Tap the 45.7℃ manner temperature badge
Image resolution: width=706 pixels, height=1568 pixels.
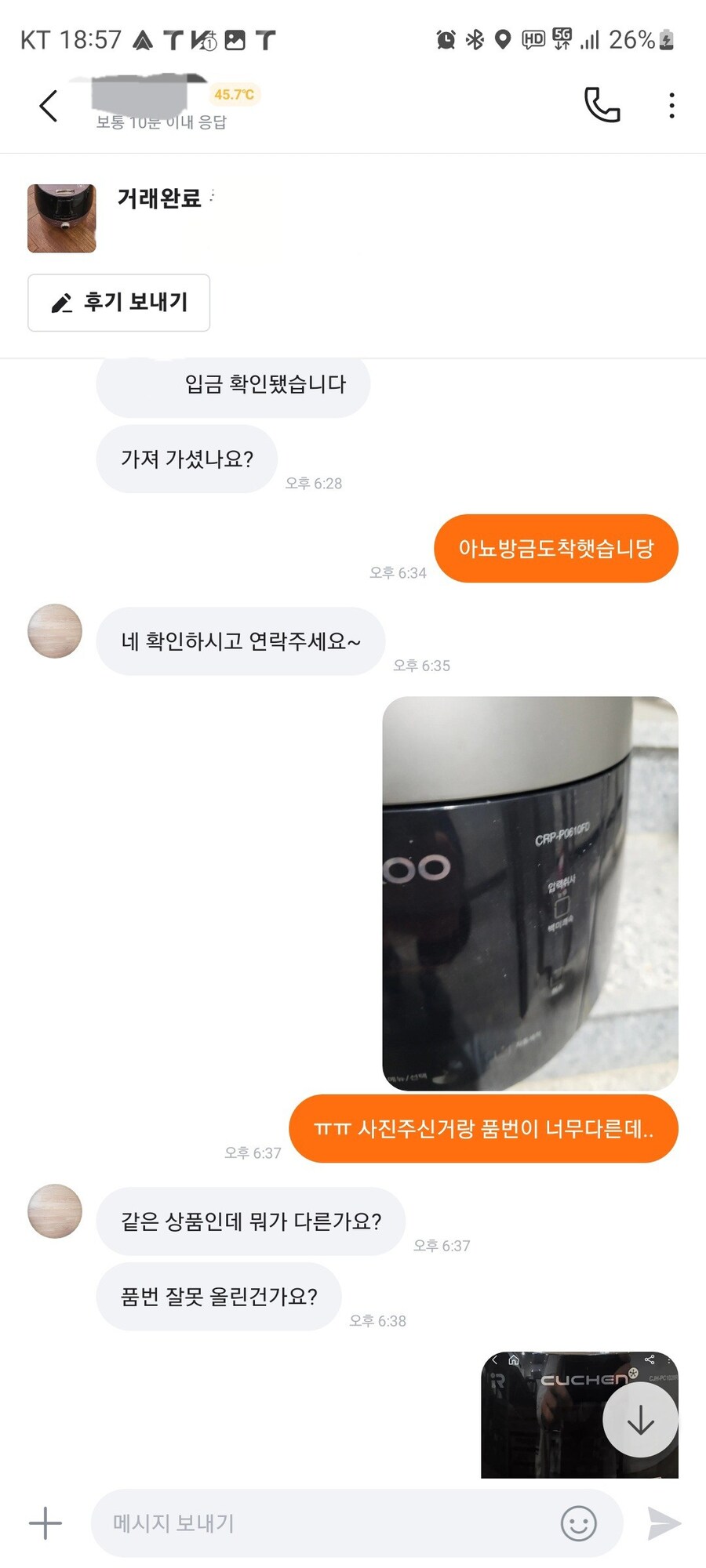pyautogui.click(x=233, y=93)
